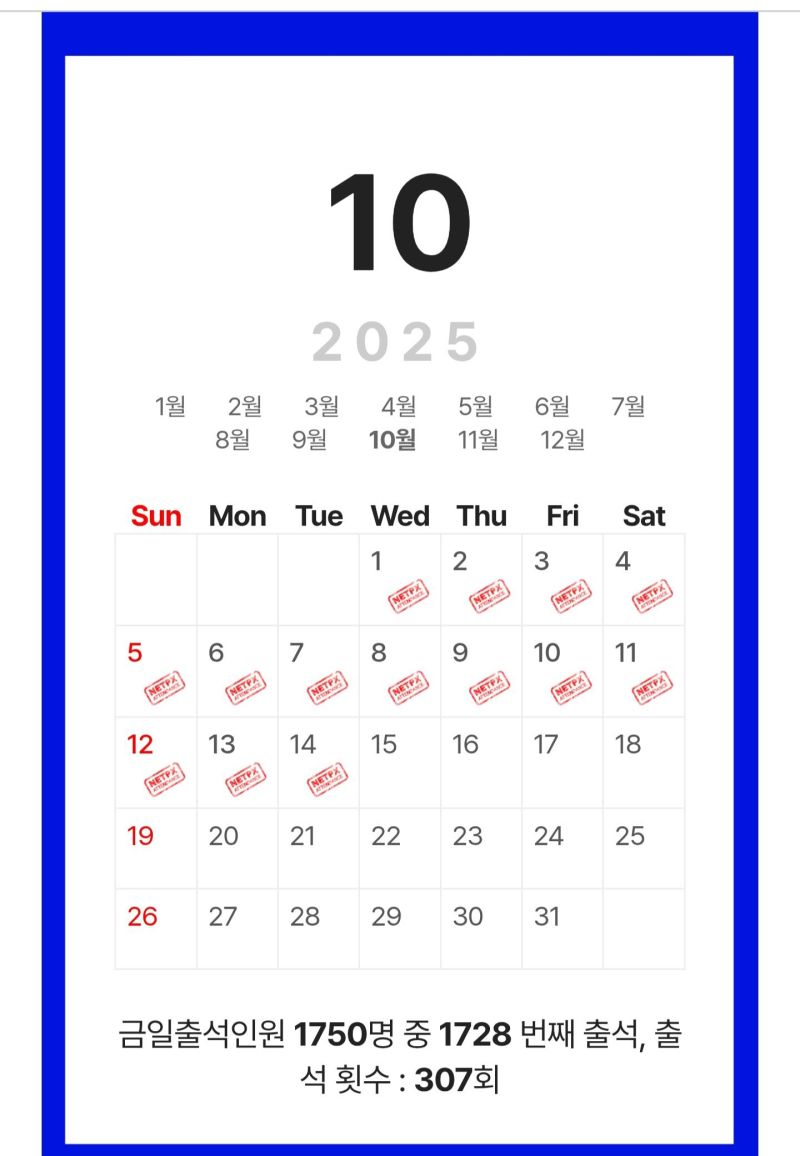Tap the 7월 month link

(628, 407)
